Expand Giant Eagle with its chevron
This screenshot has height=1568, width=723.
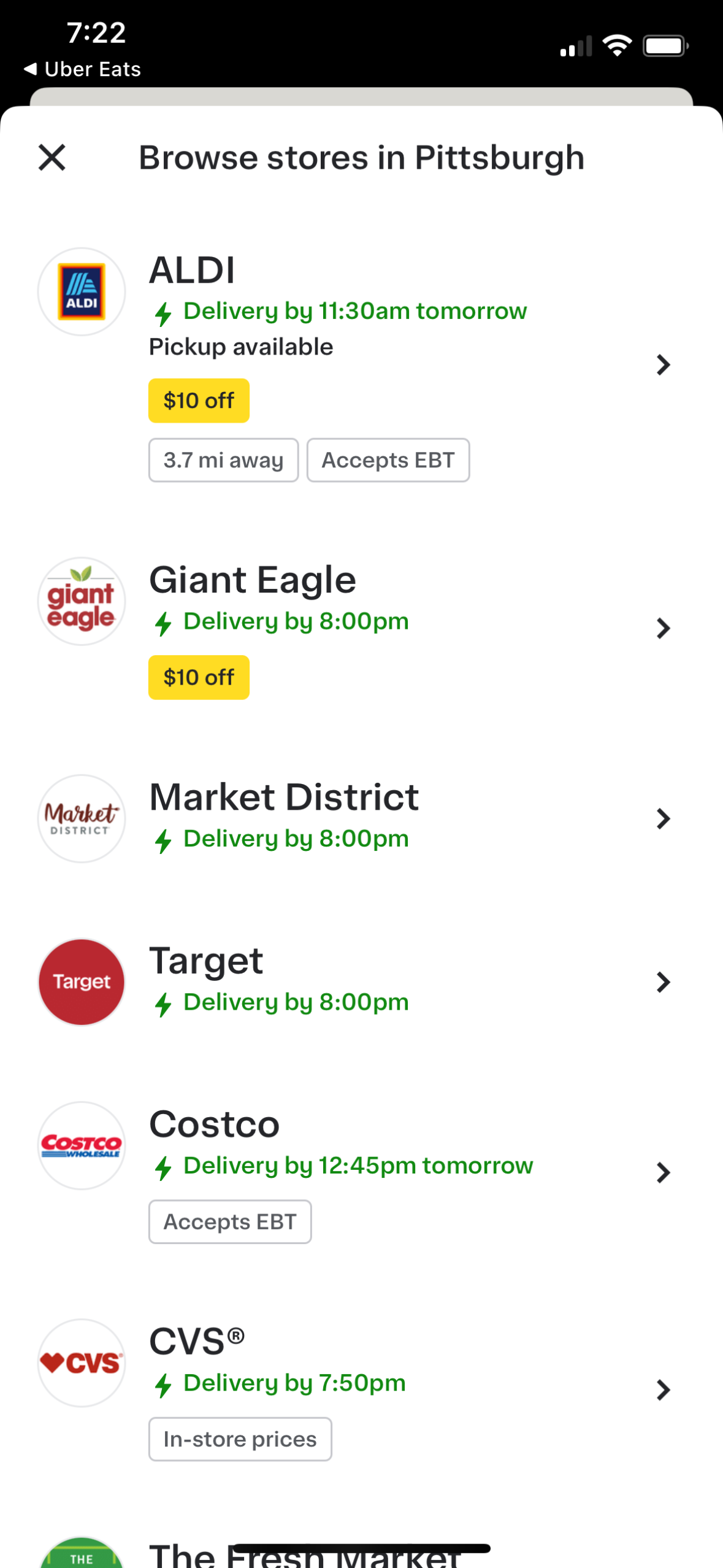(x=663, y=628)
